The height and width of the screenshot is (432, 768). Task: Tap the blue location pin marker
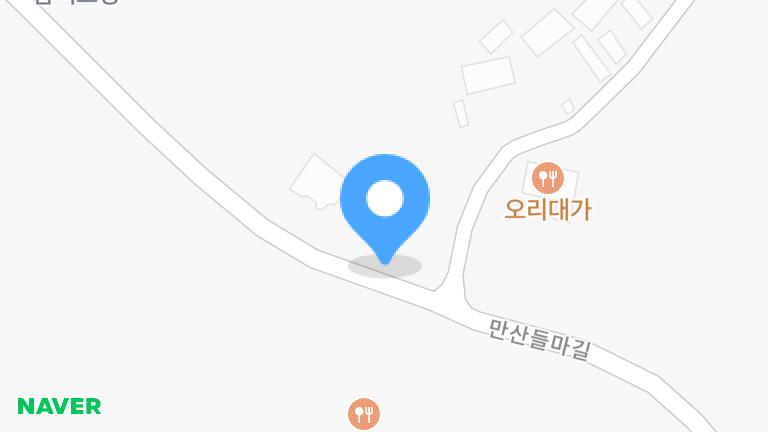(385, 210)
